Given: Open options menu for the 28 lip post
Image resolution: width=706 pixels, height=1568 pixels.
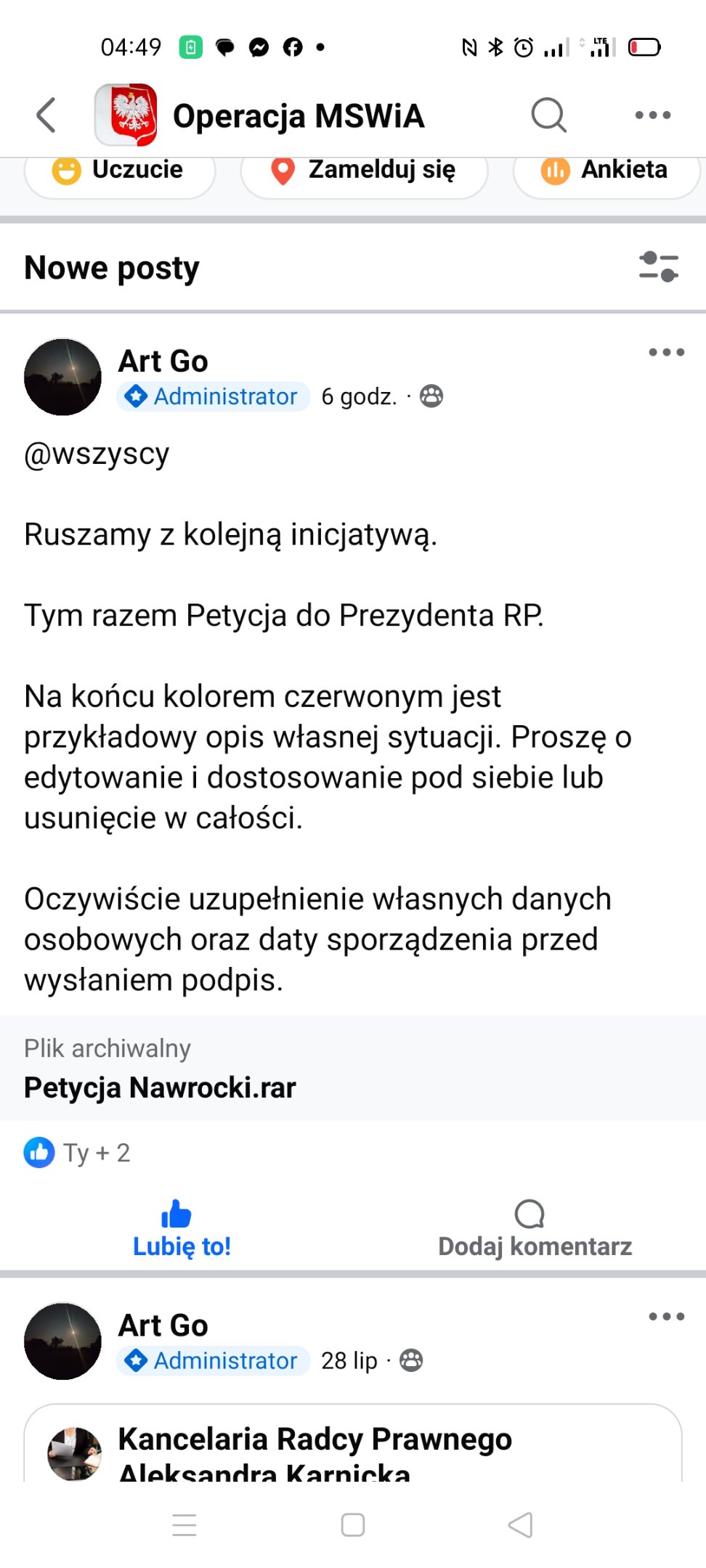Looking at the screenshot, I should (x=666, y=1316).
